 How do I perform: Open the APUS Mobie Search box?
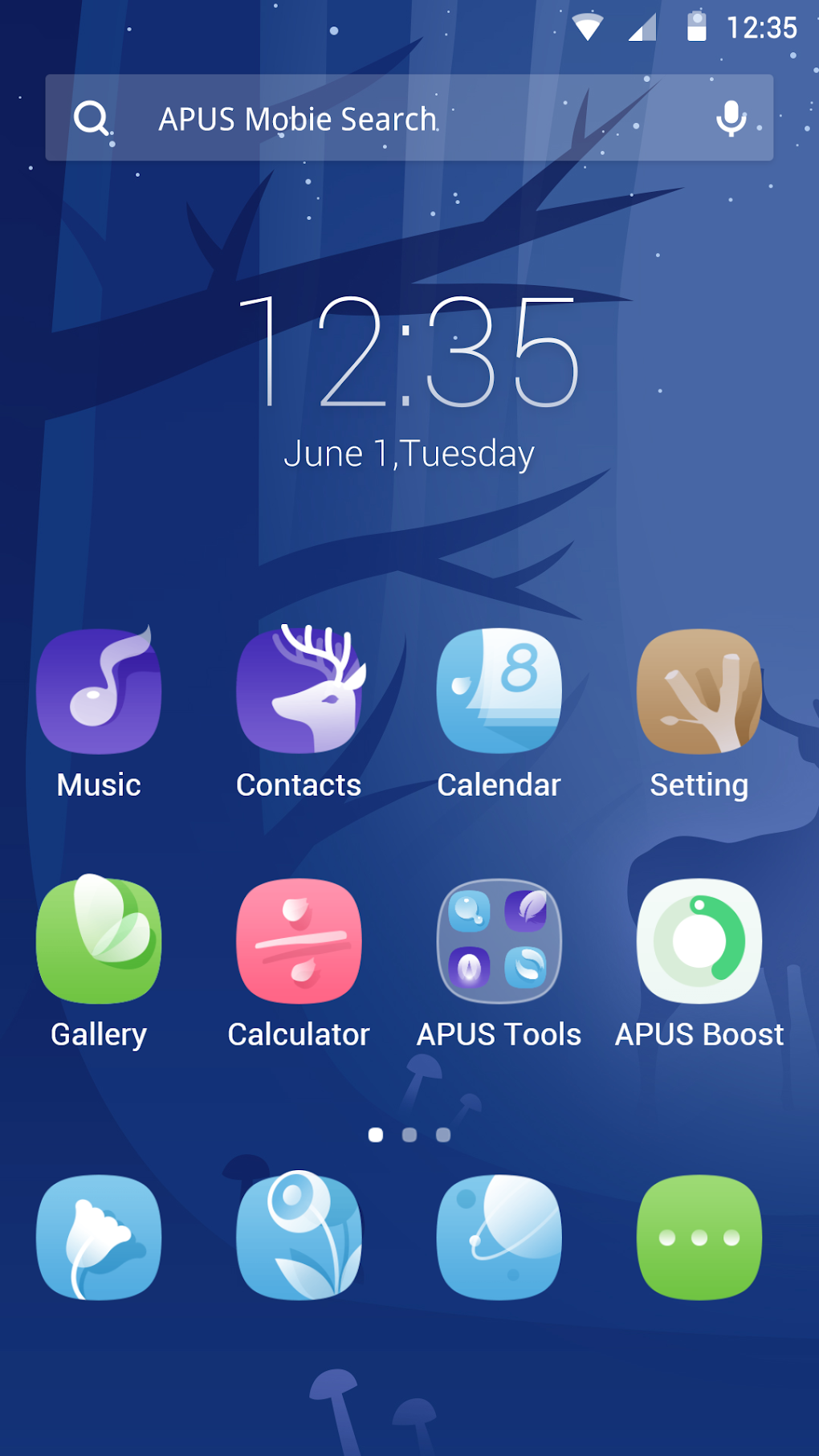(x=361, y=118)
